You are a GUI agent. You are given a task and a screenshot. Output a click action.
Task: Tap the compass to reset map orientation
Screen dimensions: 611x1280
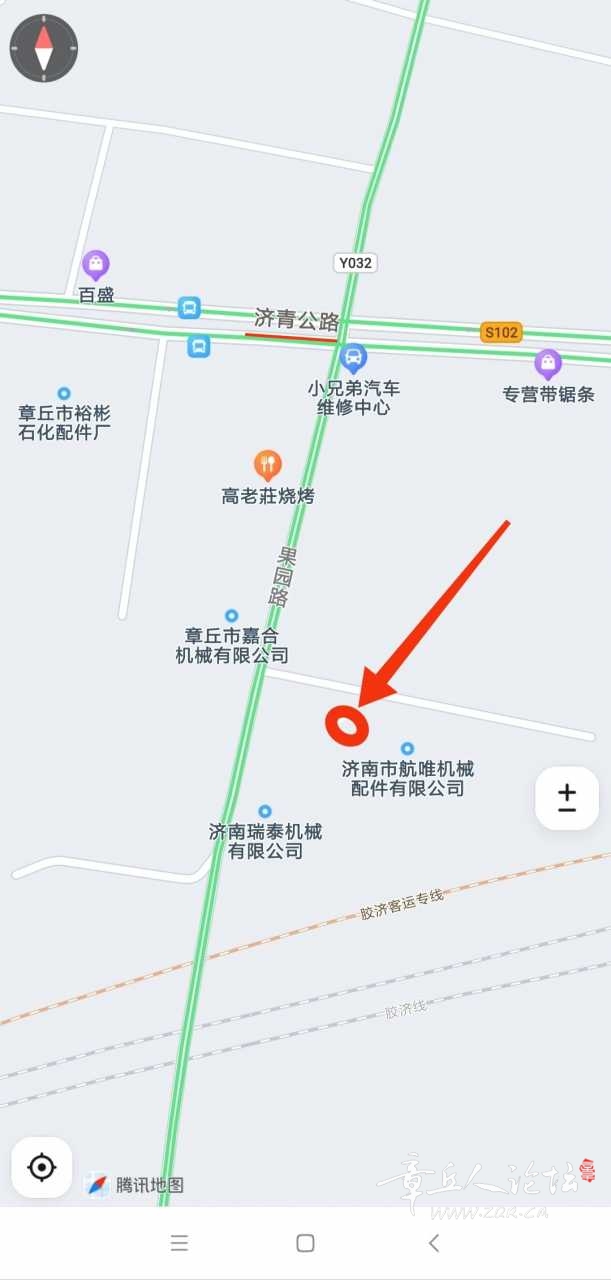click(x=44, y=48)
